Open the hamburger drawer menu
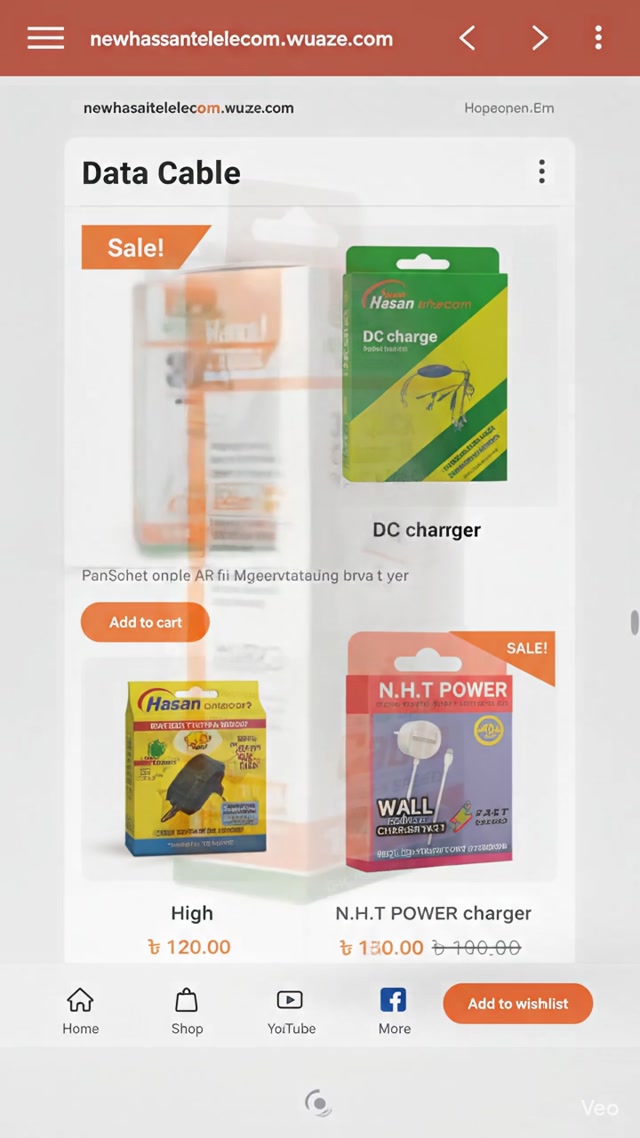 pyautogui.click(x=45, y=39)
